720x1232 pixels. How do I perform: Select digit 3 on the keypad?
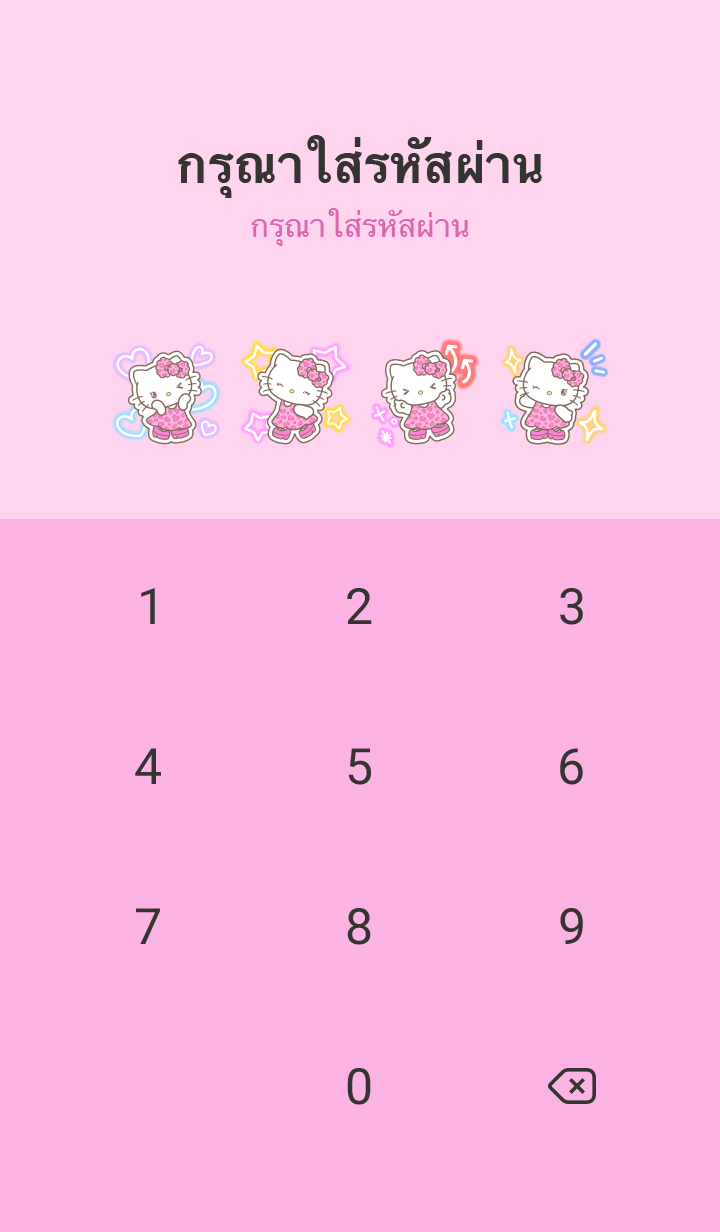point(571,608)
